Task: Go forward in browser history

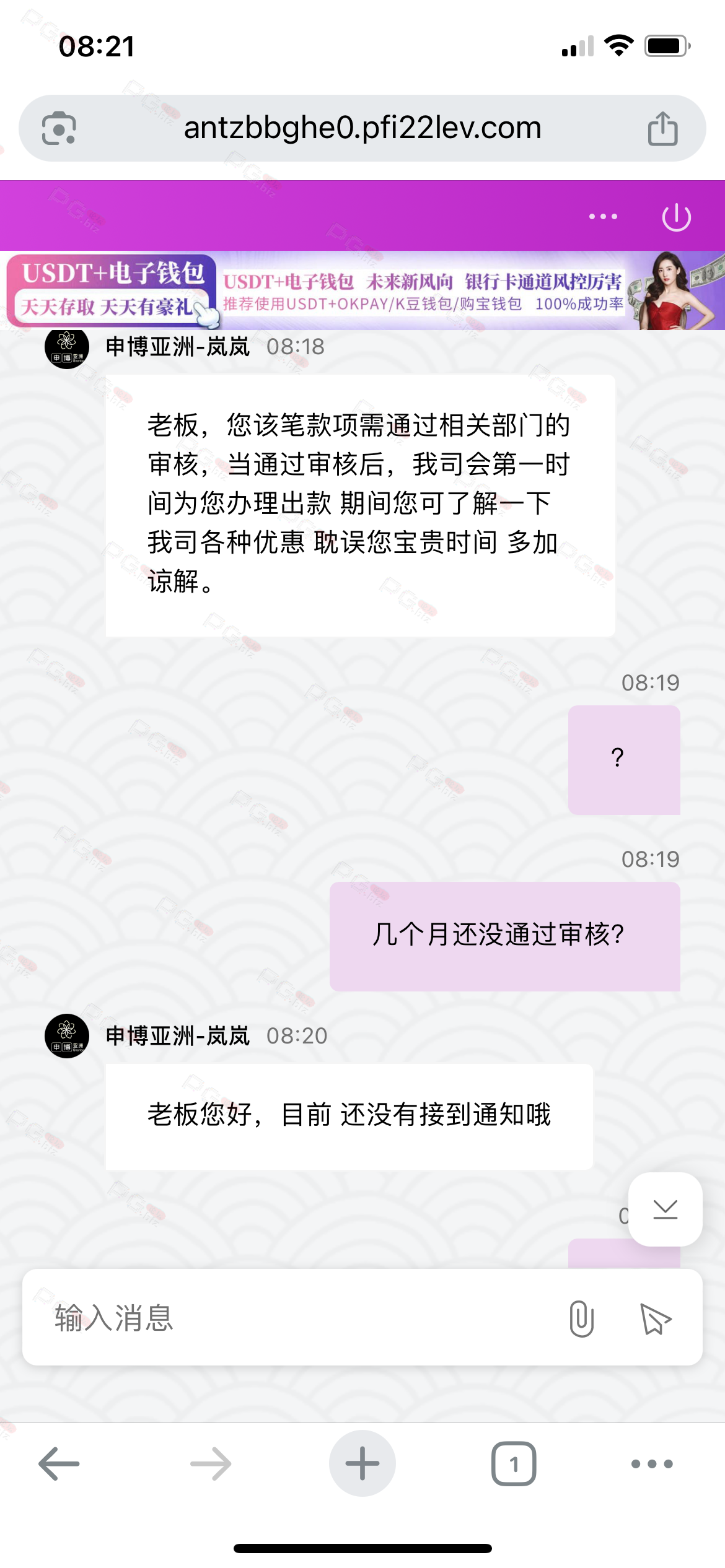Action: tap(211, 1464)
